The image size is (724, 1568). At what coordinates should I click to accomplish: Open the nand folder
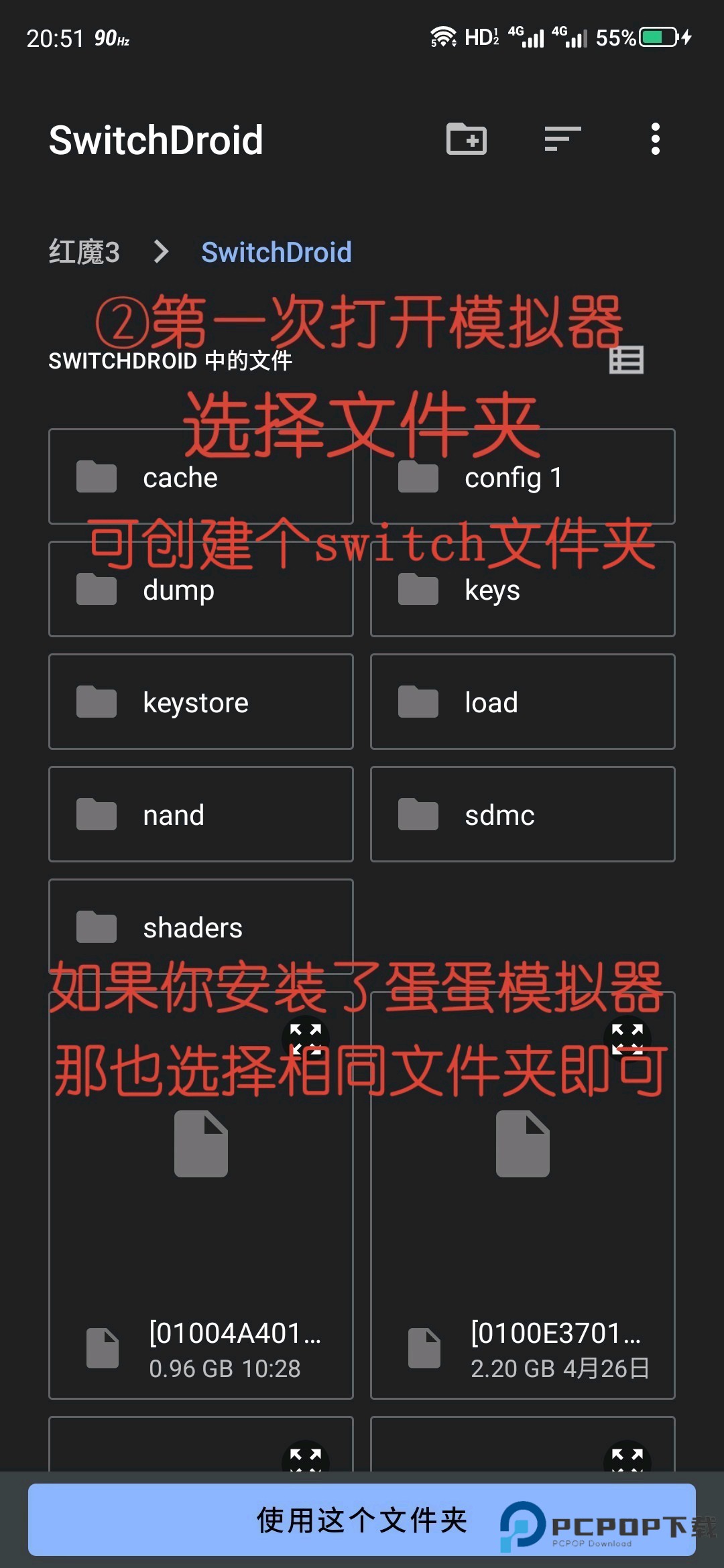(x=201, y=814)
